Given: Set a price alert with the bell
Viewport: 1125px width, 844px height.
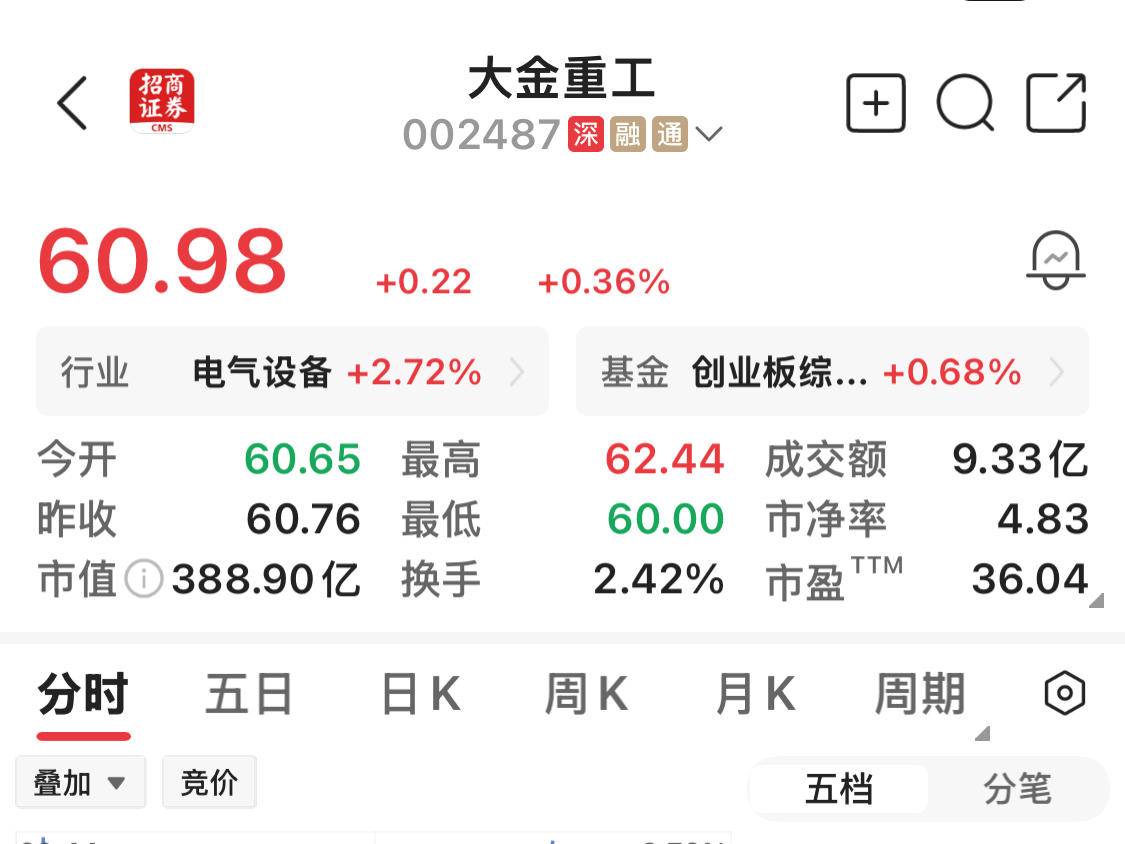Looking at the screenshot, I should coord(1056,260).
